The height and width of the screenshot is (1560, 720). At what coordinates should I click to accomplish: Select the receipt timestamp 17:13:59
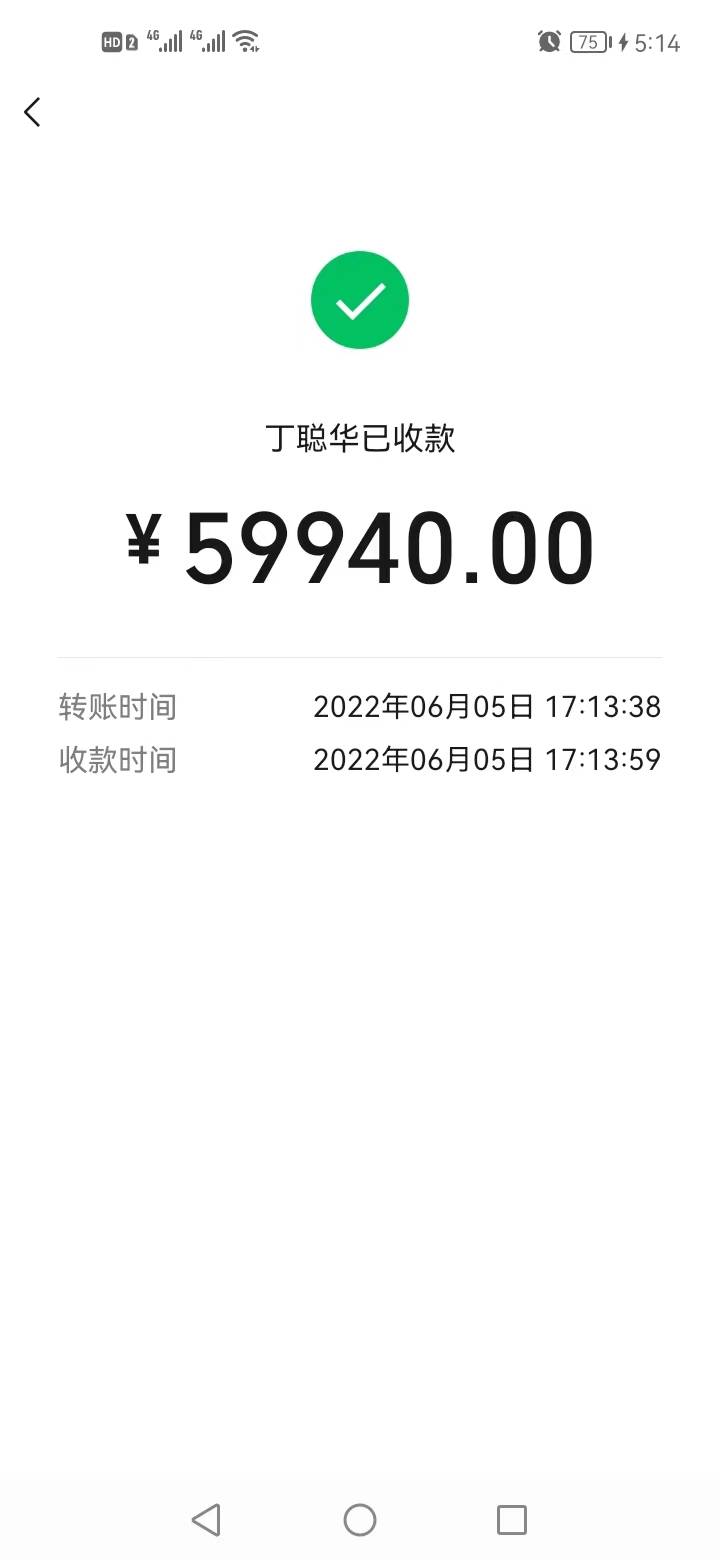click(x=605, y=759)
